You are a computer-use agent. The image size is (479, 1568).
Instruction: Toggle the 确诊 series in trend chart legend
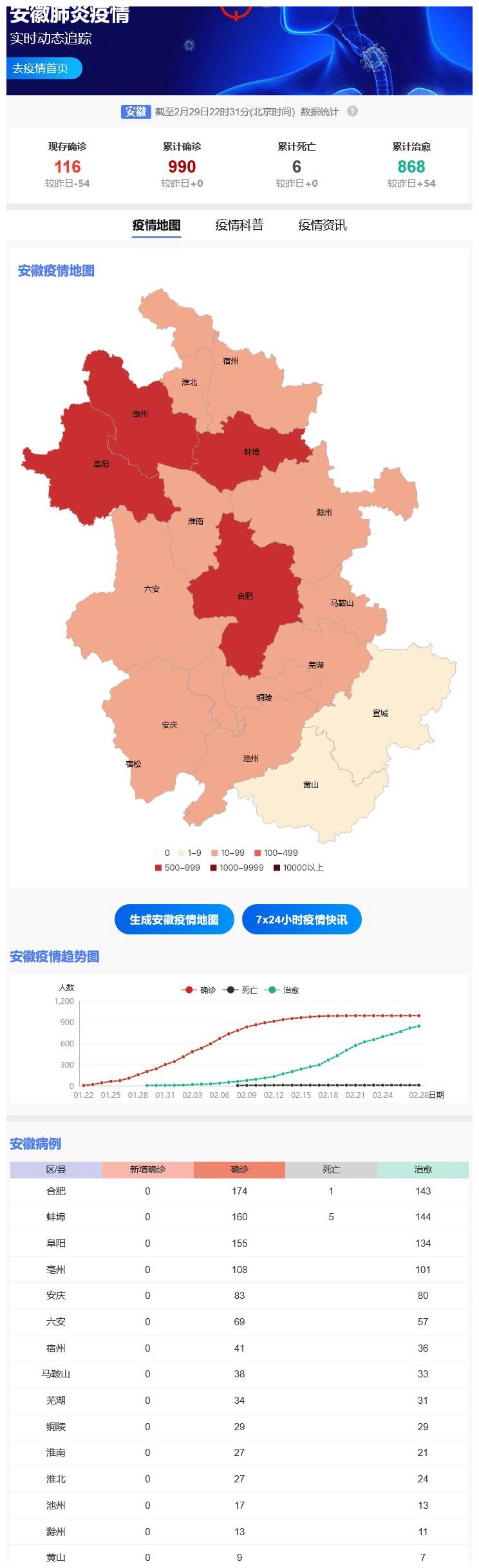[199, 990]
